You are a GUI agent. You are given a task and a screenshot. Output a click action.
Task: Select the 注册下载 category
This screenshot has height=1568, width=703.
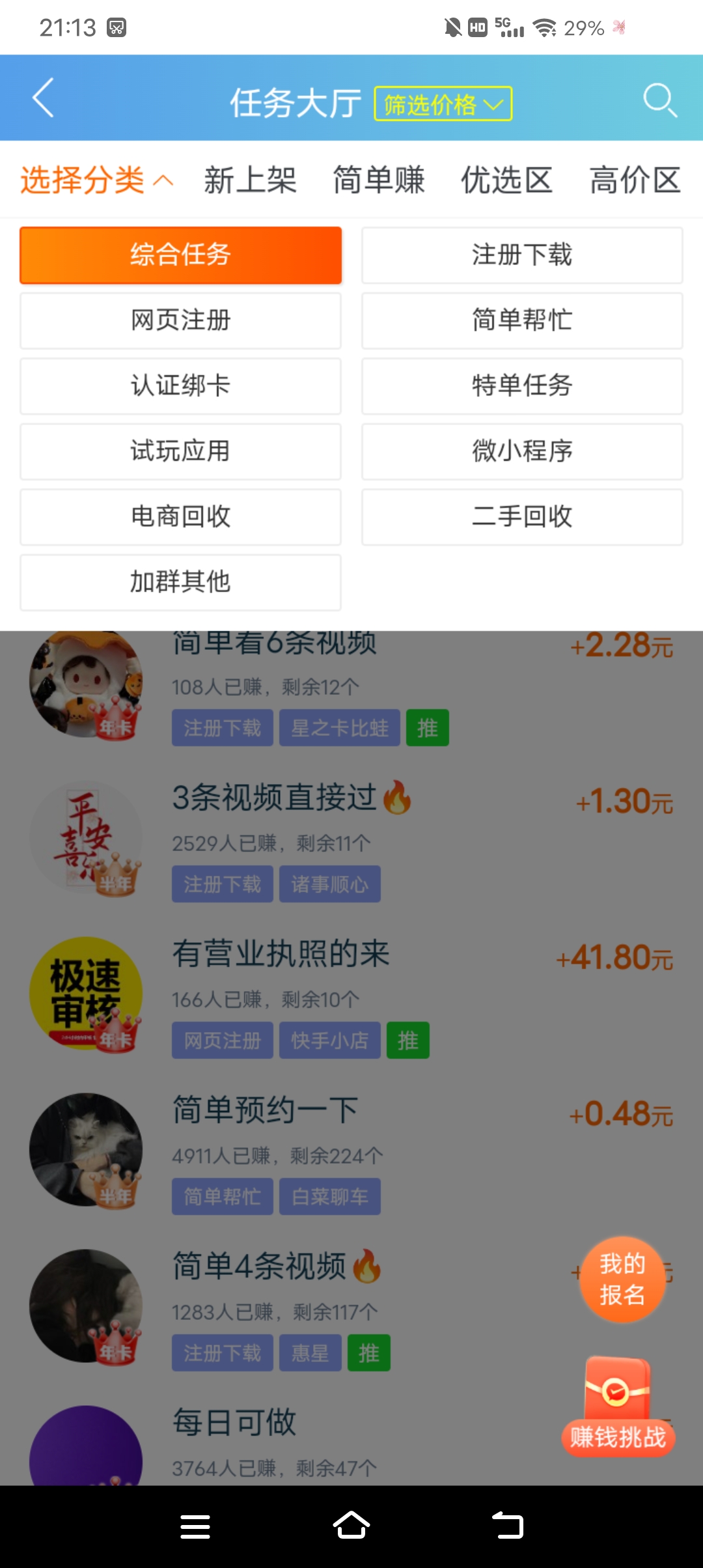point(522,255)
